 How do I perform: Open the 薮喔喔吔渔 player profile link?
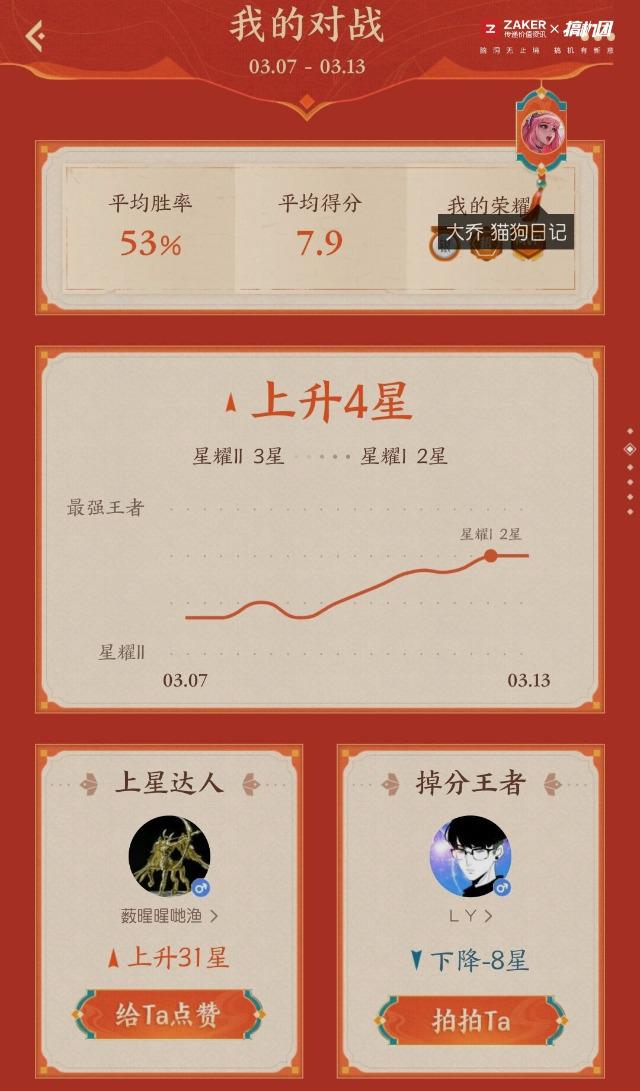coord(169,915)
